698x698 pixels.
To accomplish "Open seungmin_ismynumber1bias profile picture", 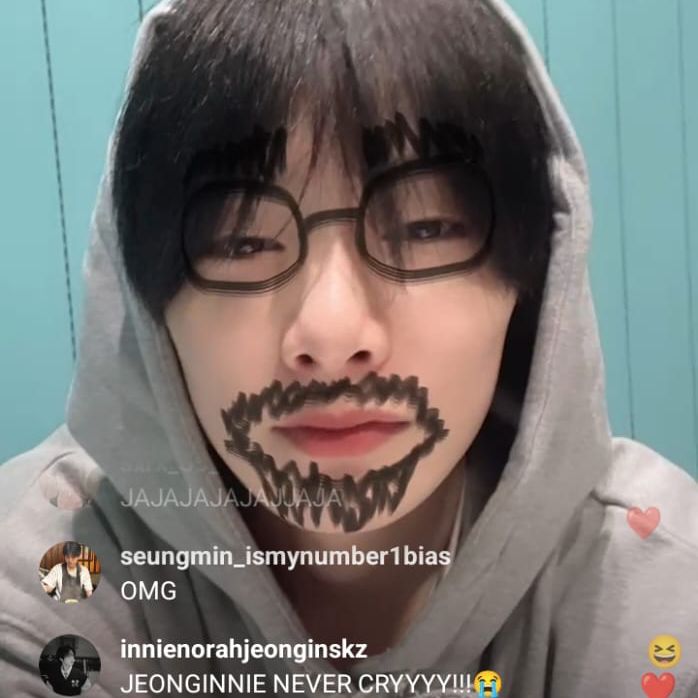I will pos(69,574).
